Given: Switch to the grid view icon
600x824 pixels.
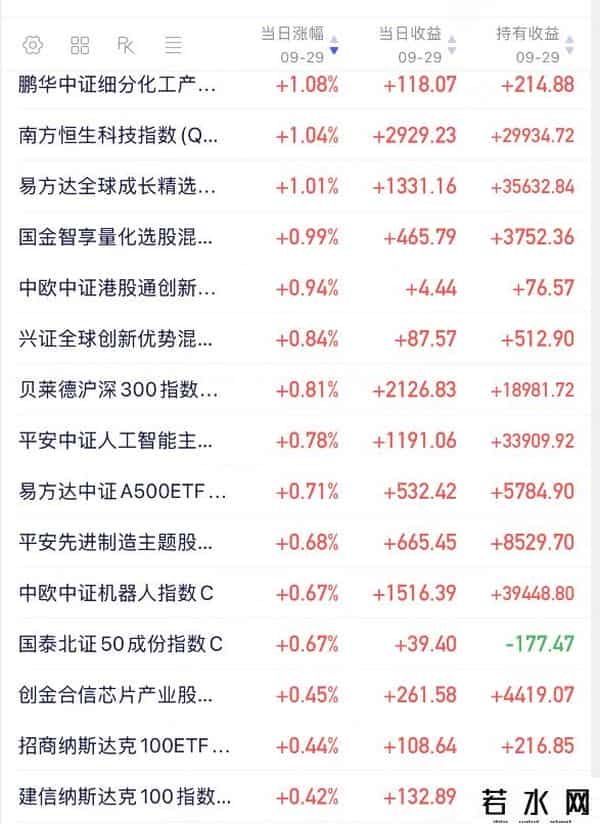Looking at the screenshot, I should [80, 45].
